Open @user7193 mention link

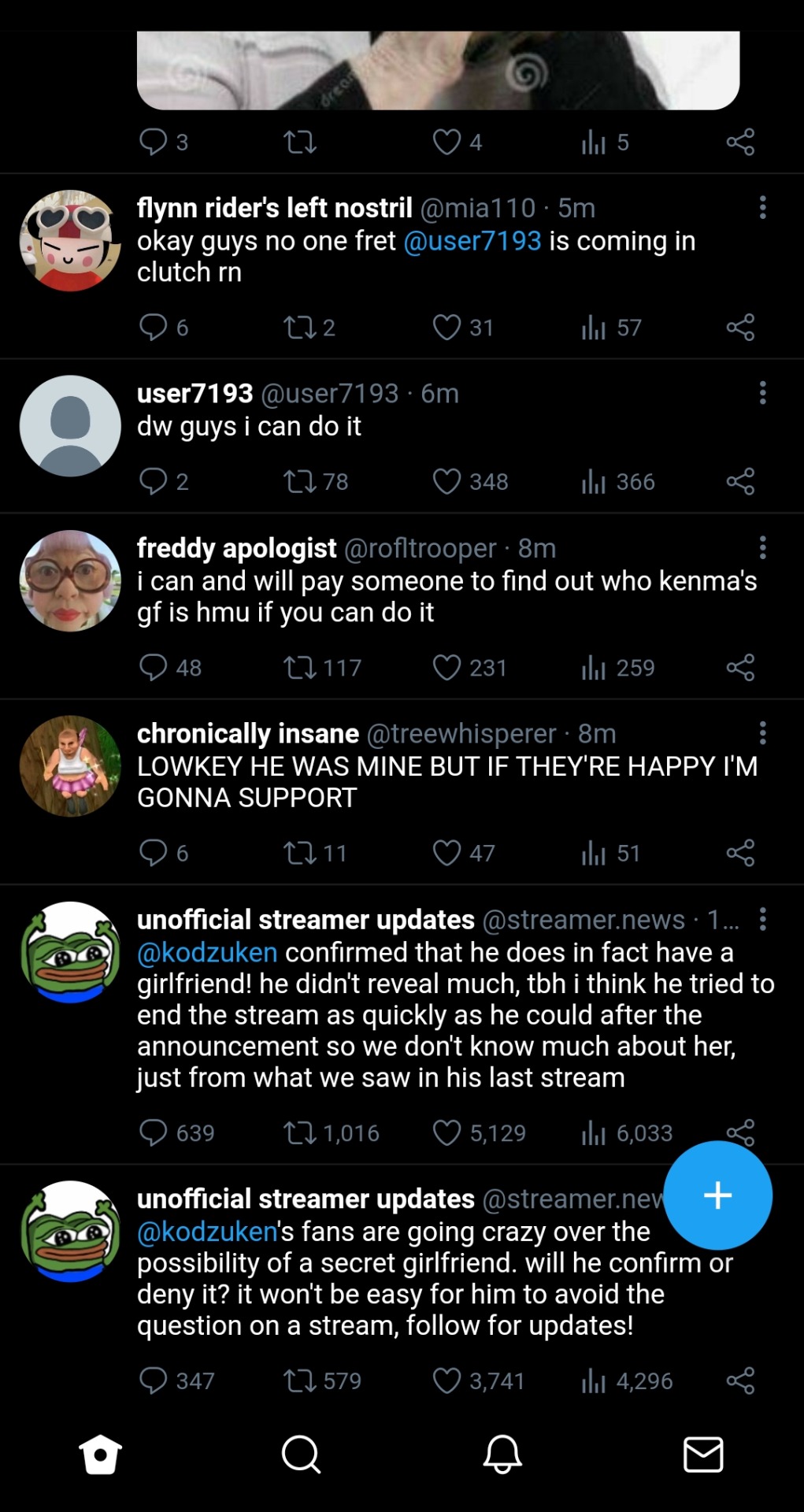click(x=472, y=241)
